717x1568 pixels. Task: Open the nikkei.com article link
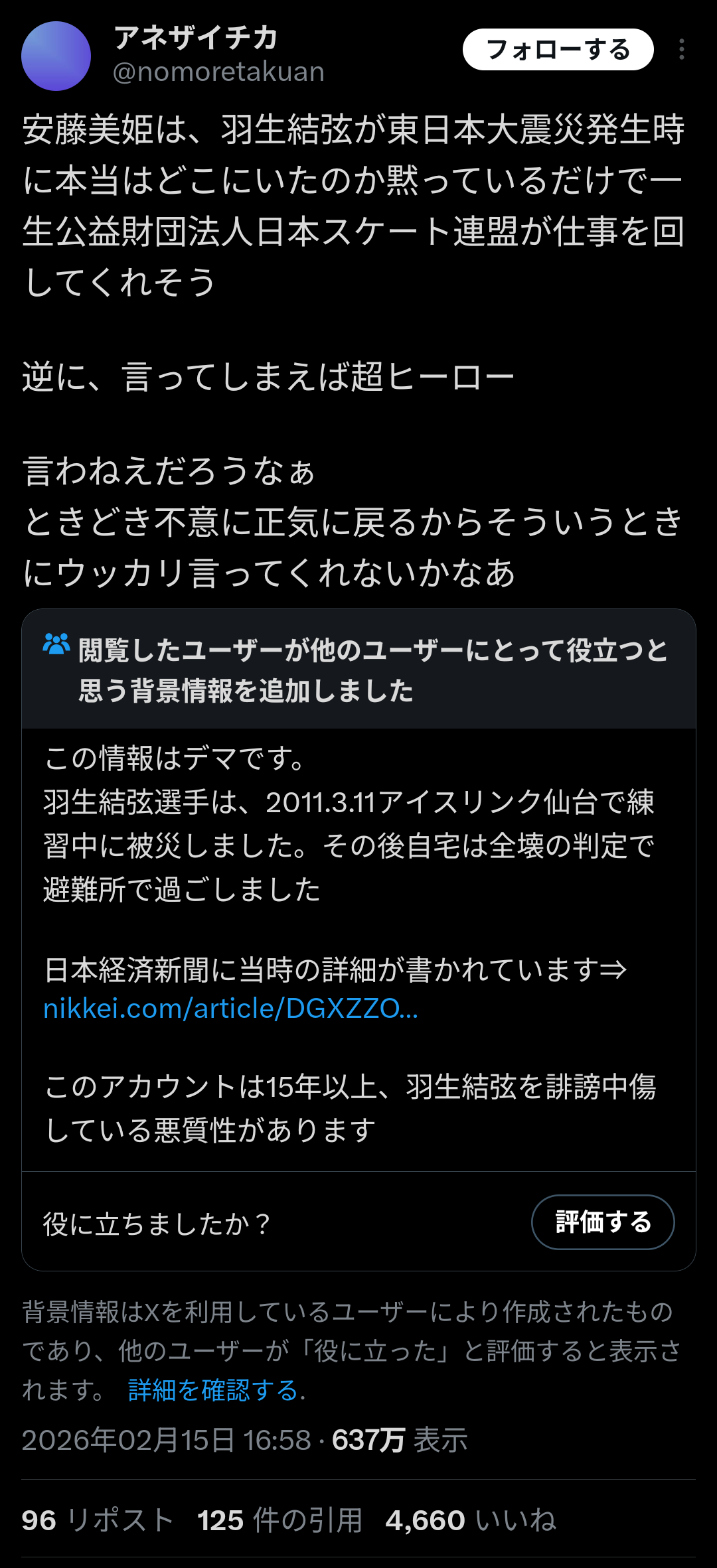pyautogui.click(x=230, y=1009)
